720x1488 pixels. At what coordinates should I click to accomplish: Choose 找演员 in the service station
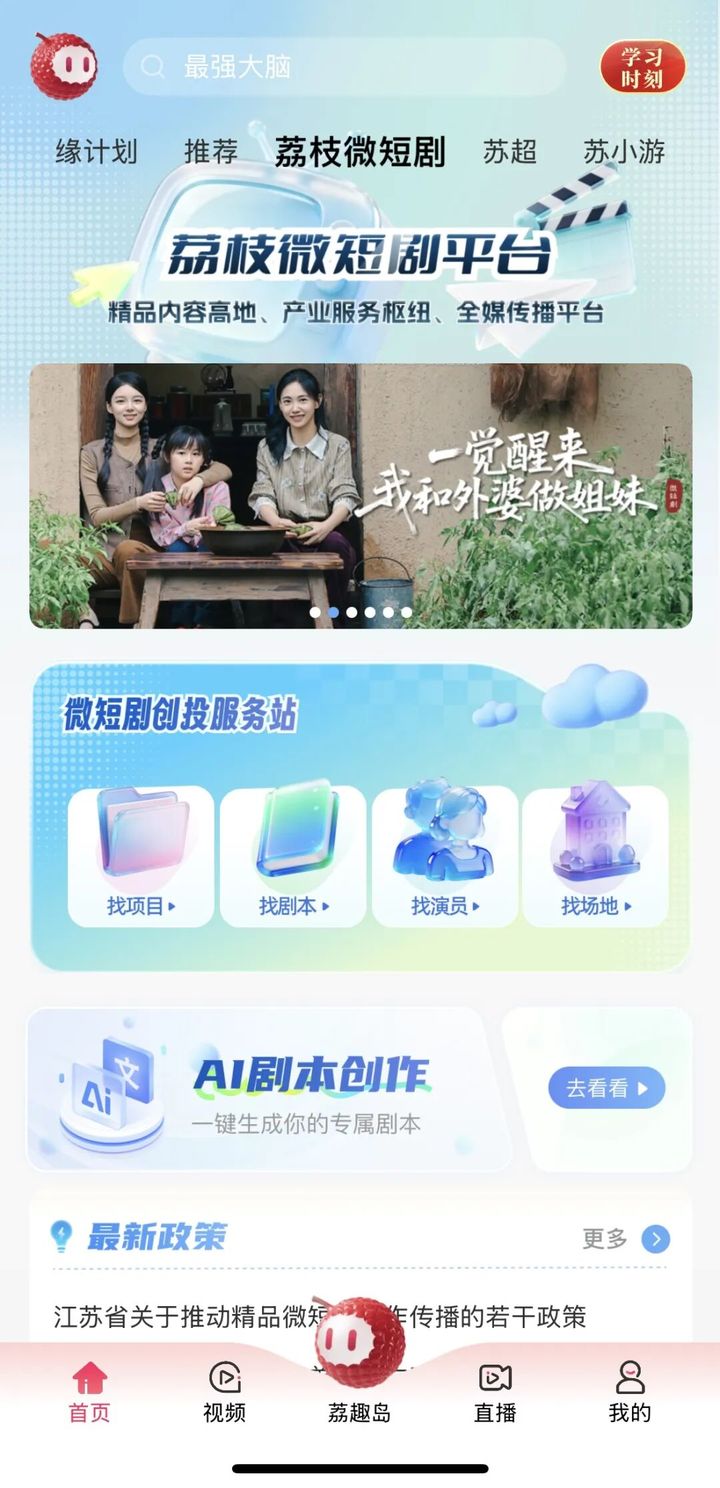[445, 856]
